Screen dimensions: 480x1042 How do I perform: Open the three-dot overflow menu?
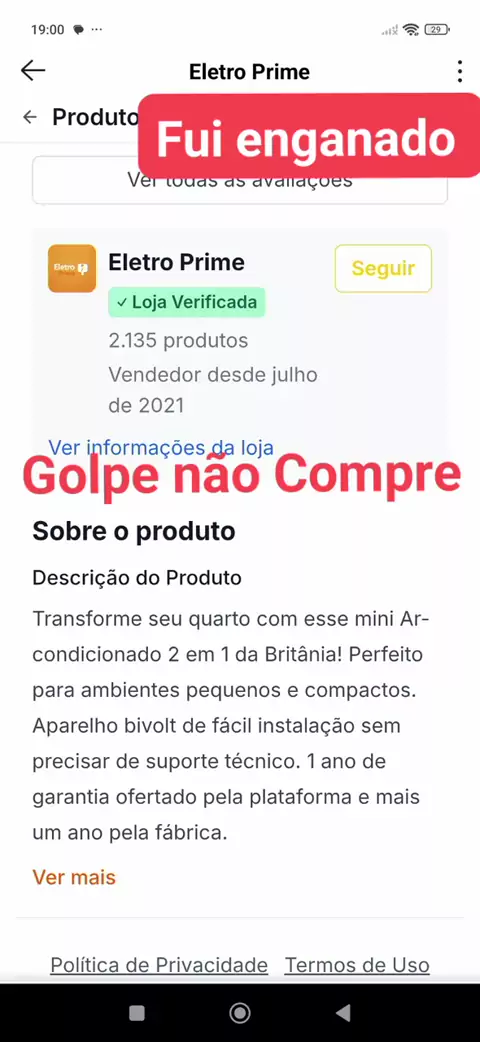point(459,71)
